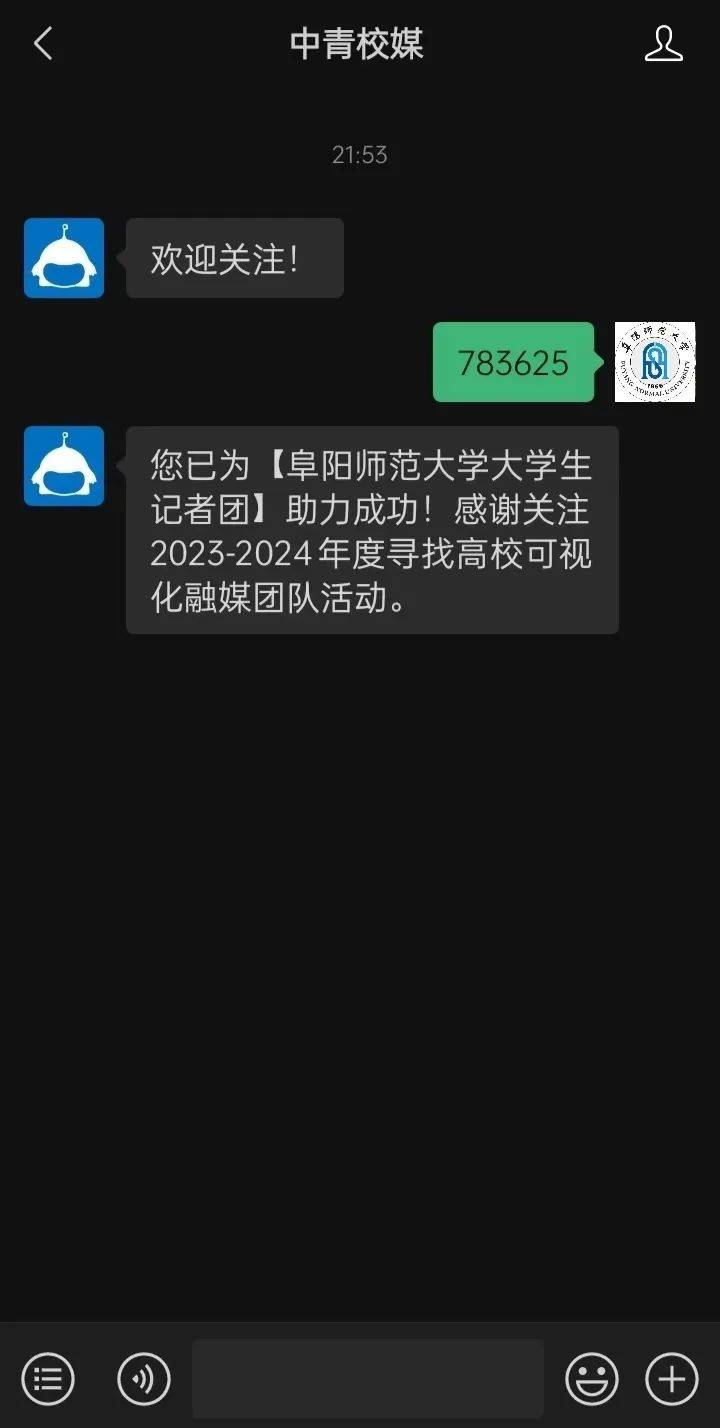
Task: Tap the bot avatar beside success message
Action: (63, 466)
